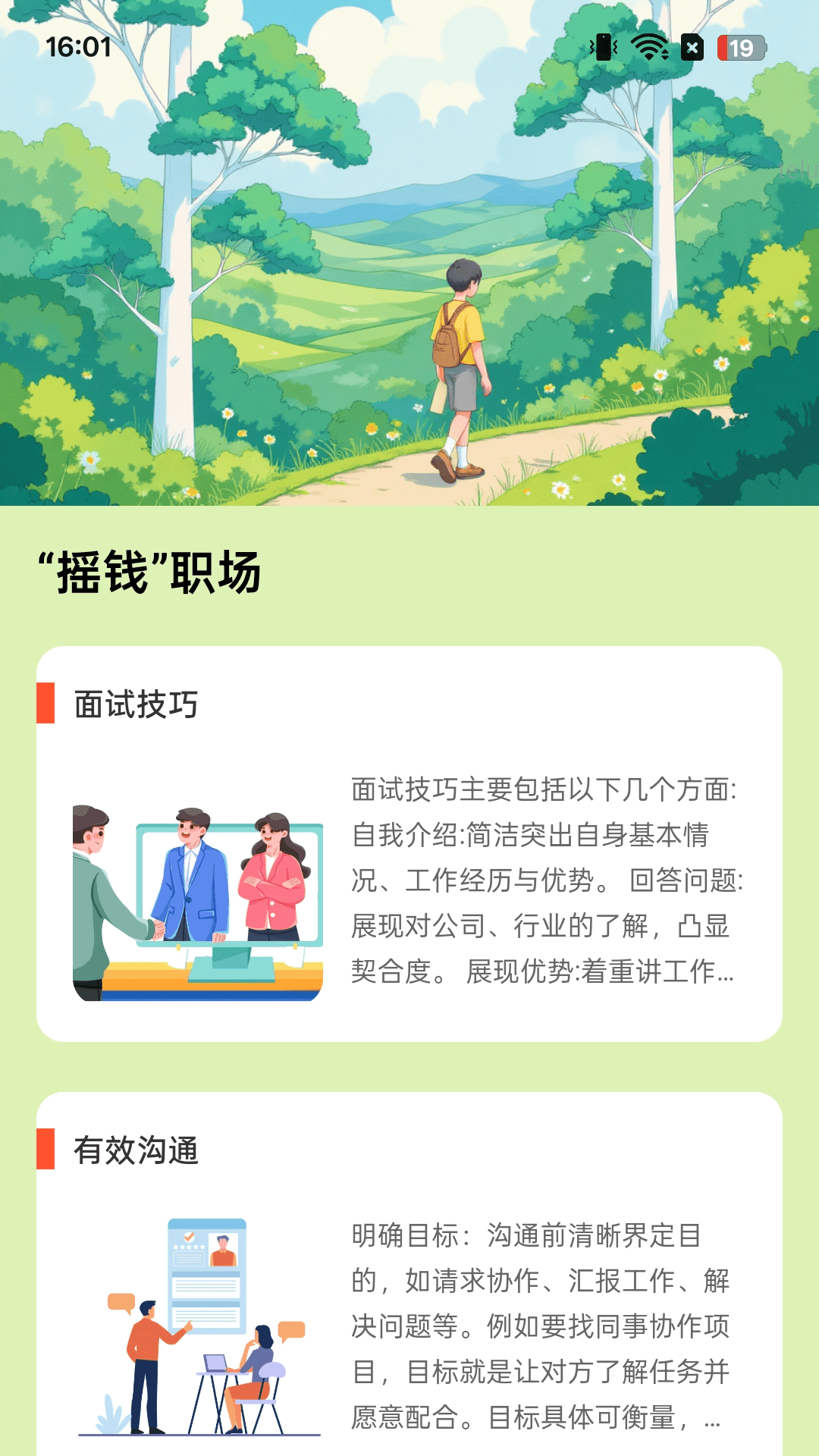Tap the Wi-Fi icon in the status bar
The width and height of the screenshot is (819, 1456).
[648, 49]
